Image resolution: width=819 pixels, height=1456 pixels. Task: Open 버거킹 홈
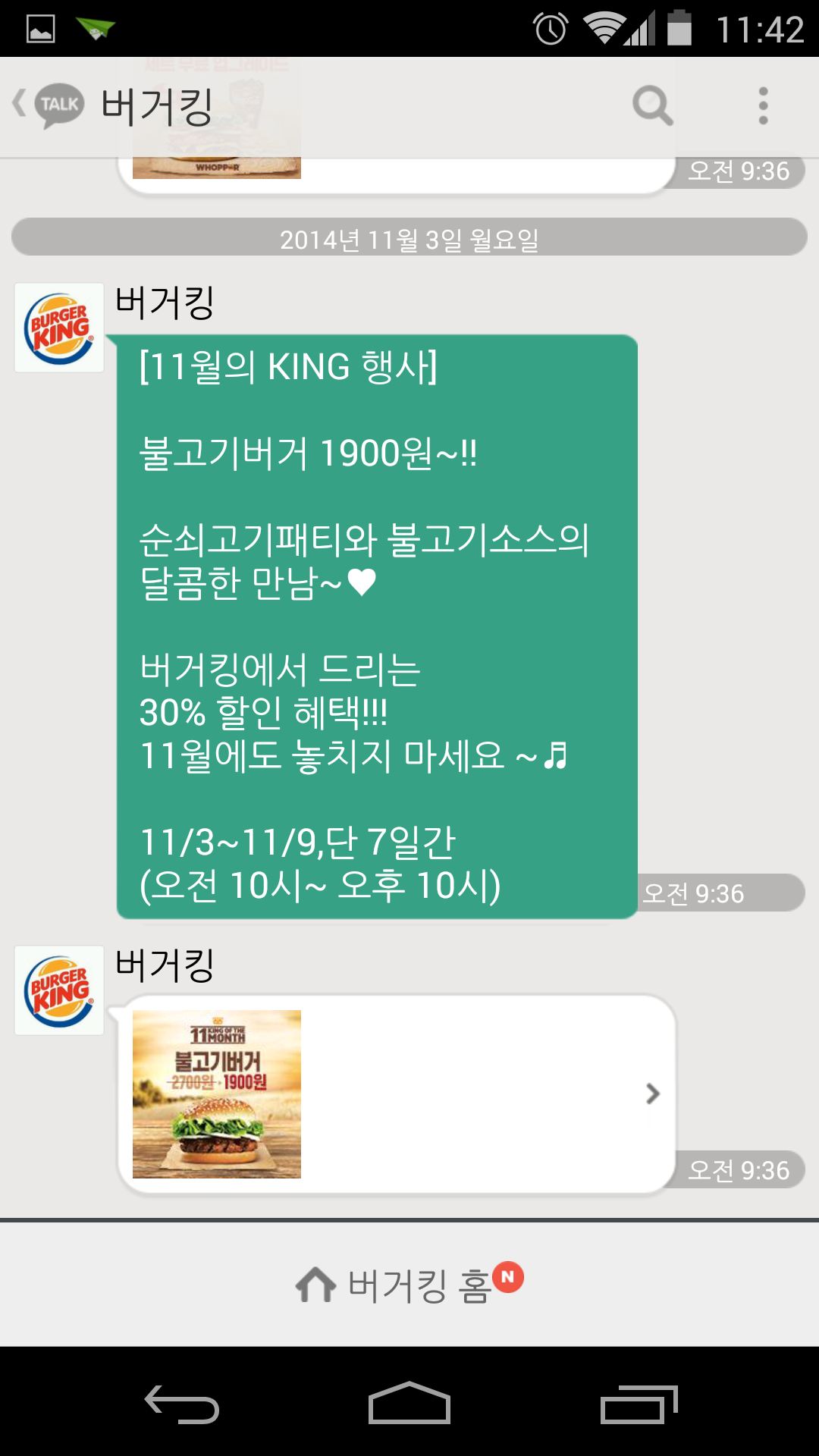[x=409, y=1285]
